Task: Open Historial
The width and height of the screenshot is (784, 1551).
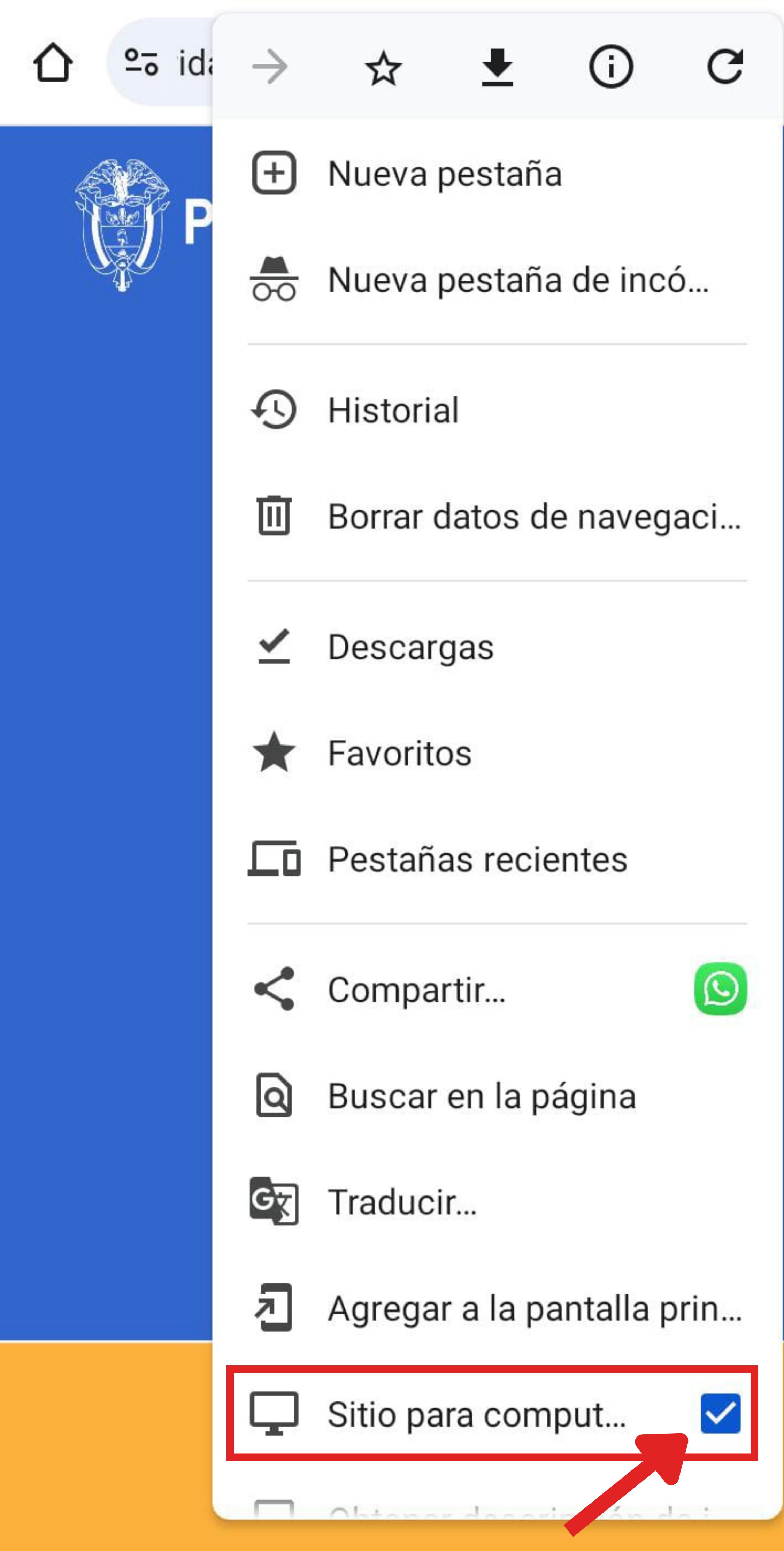Action: [x=393, y=411]
